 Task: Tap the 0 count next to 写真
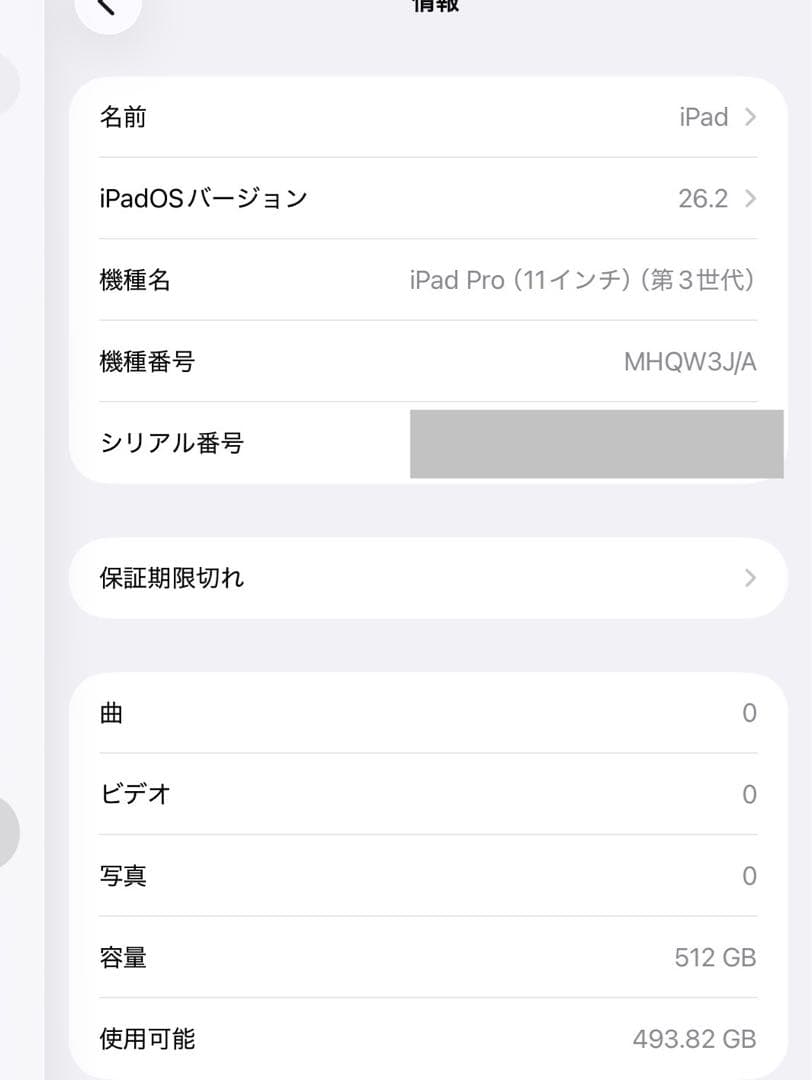748,876
